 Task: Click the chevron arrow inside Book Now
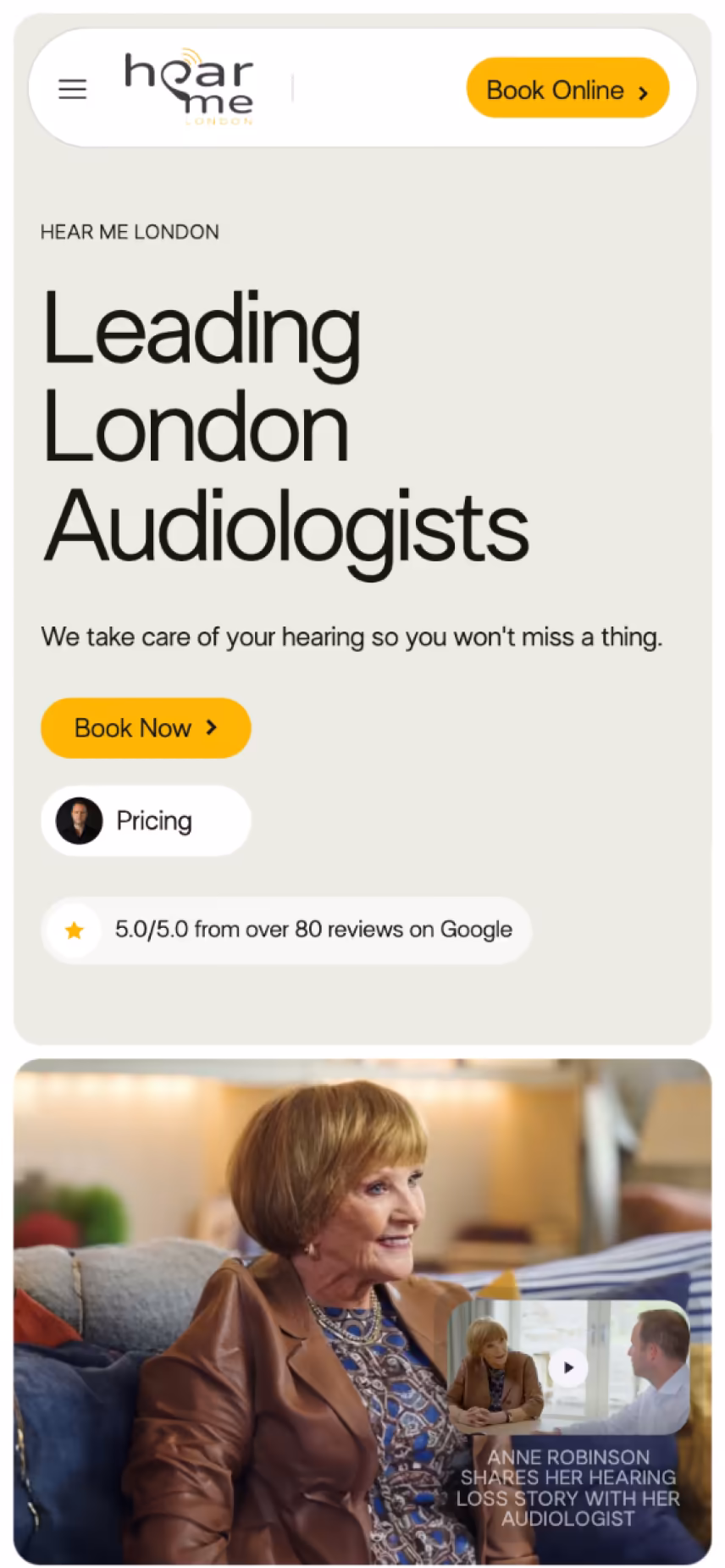pyautogui.click(x=212, y=727)
